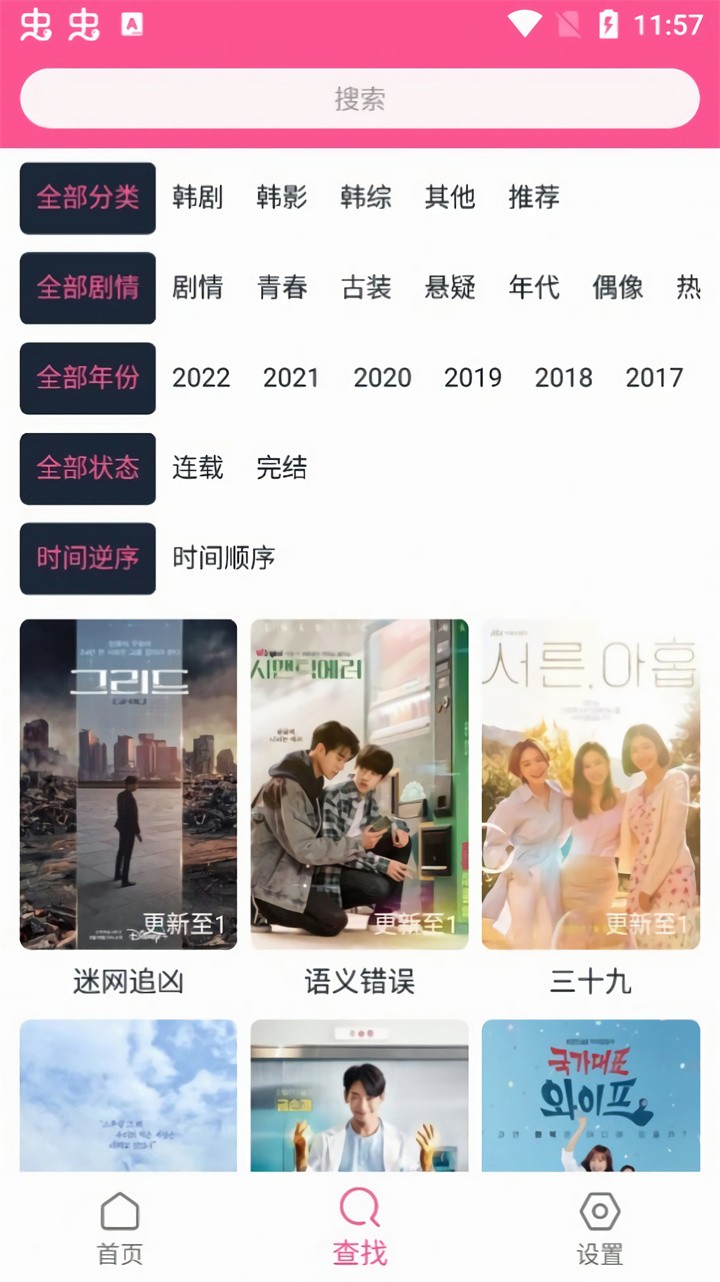Choose the 韩综 category
The height and width of the screenshot is (1282, 720).
point(366,197)
